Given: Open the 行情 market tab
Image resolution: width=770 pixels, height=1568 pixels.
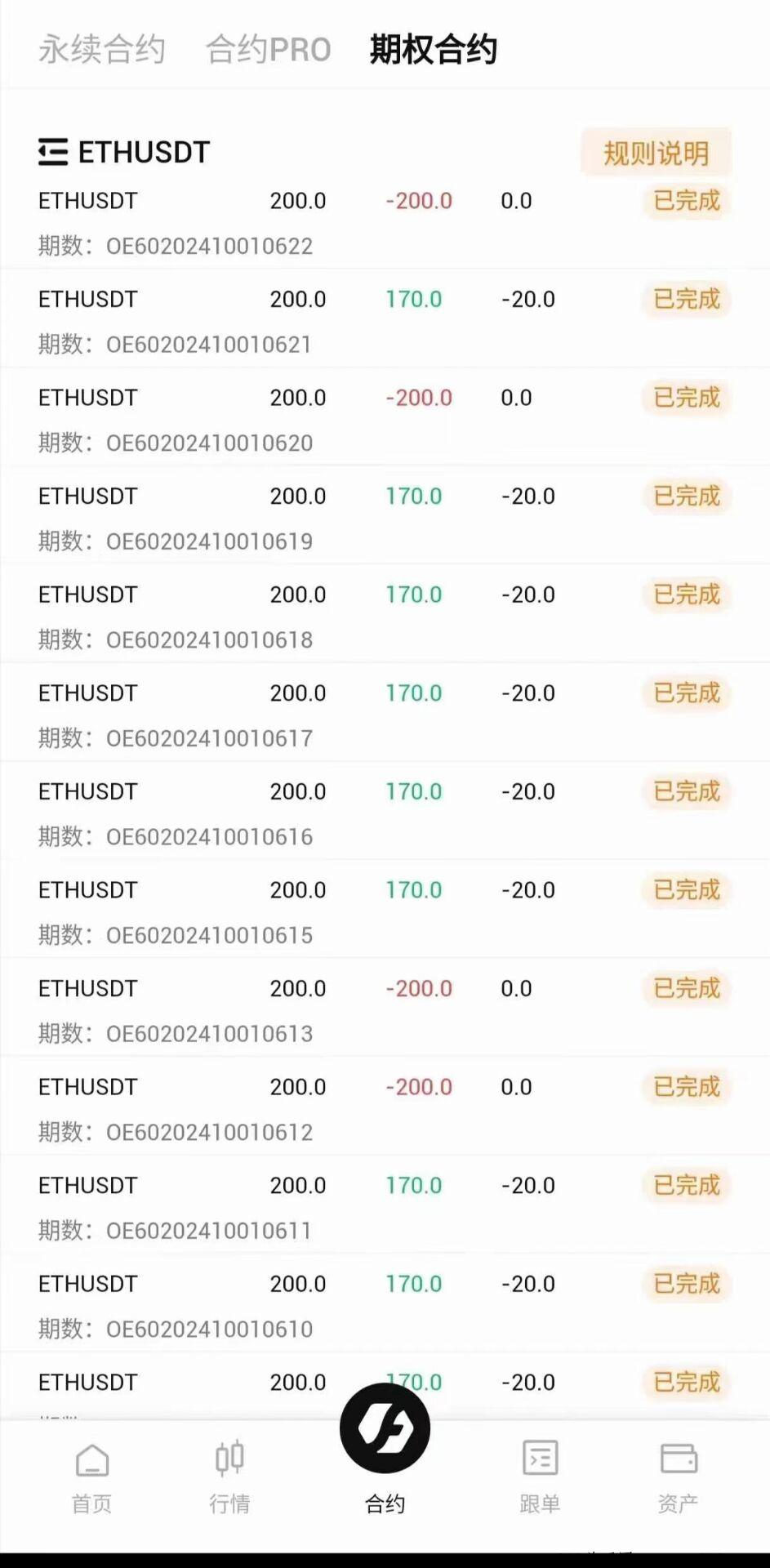Looking at the screenshot, I should tap(229, 1479).
